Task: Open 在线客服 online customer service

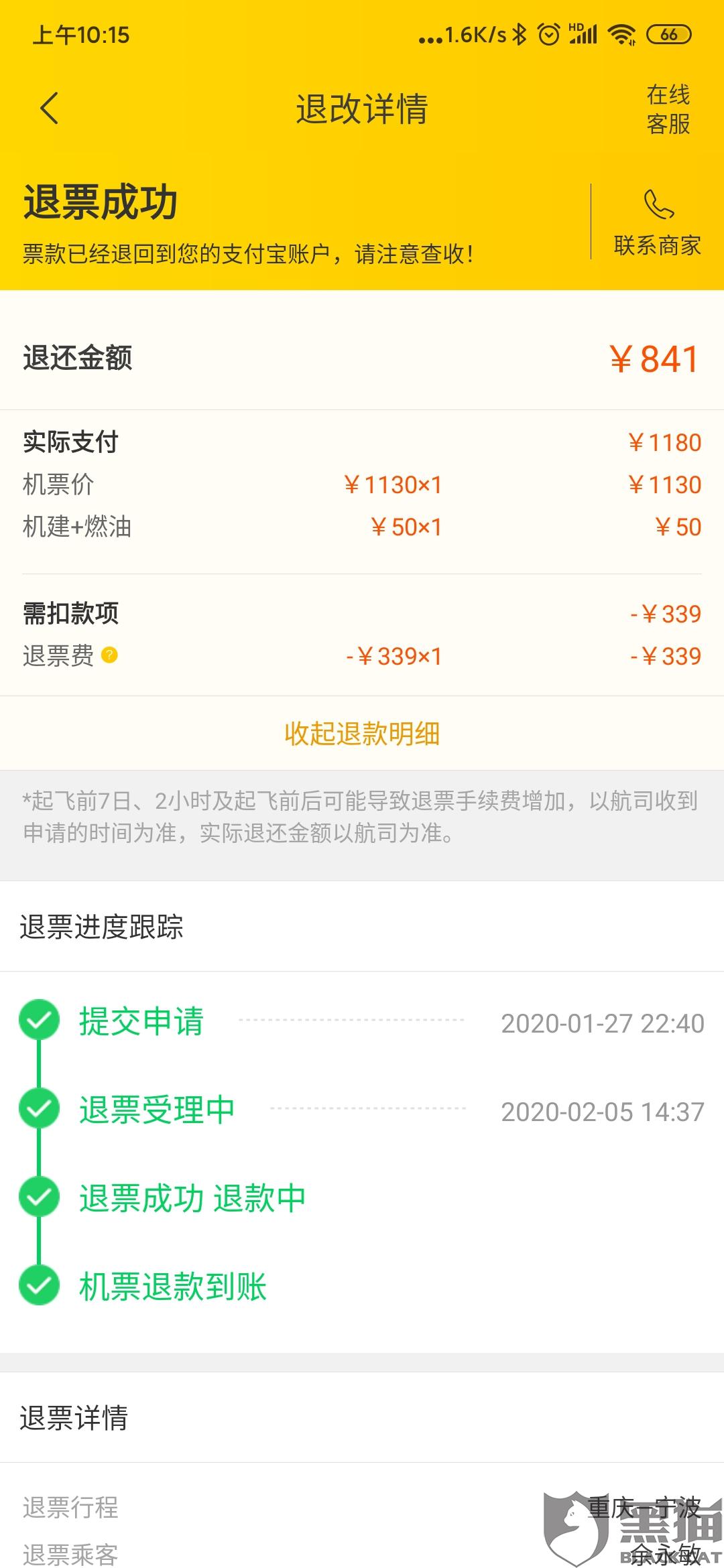Action: pos(668,109)
